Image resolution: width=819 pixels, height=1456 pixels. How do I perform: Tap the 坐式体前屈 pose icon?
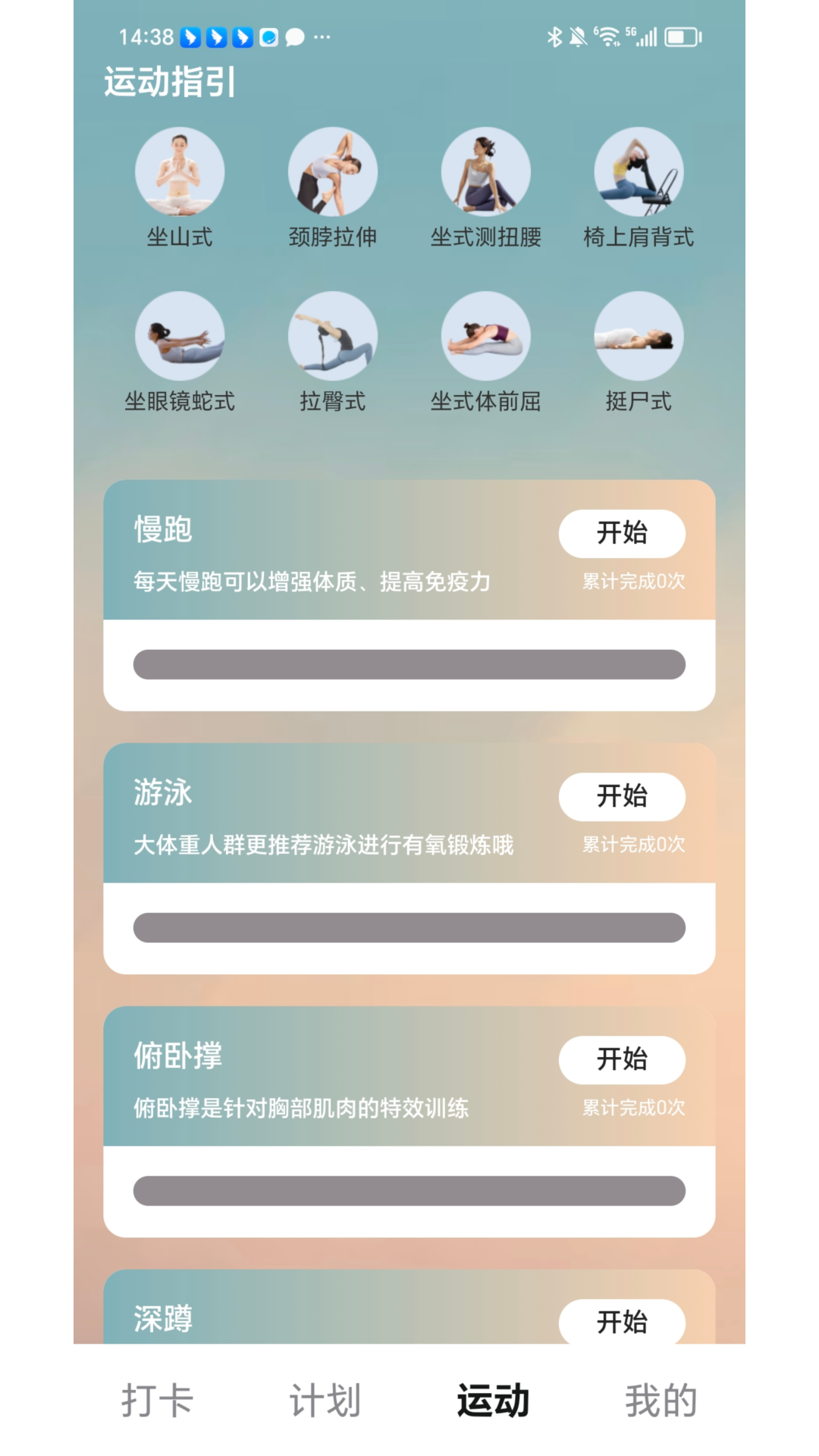tap(485, 336)
